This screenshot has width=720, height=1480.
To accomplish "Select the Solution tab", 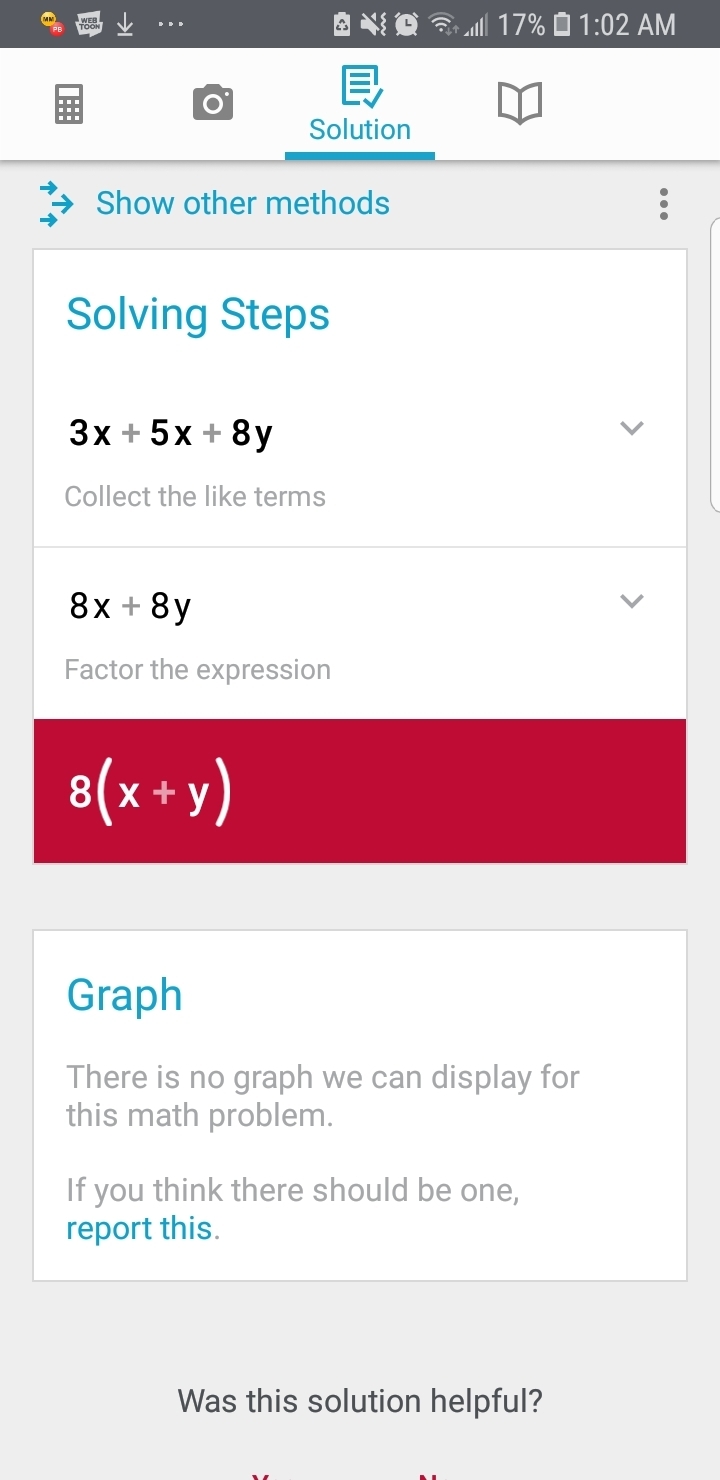I will 360,105.
